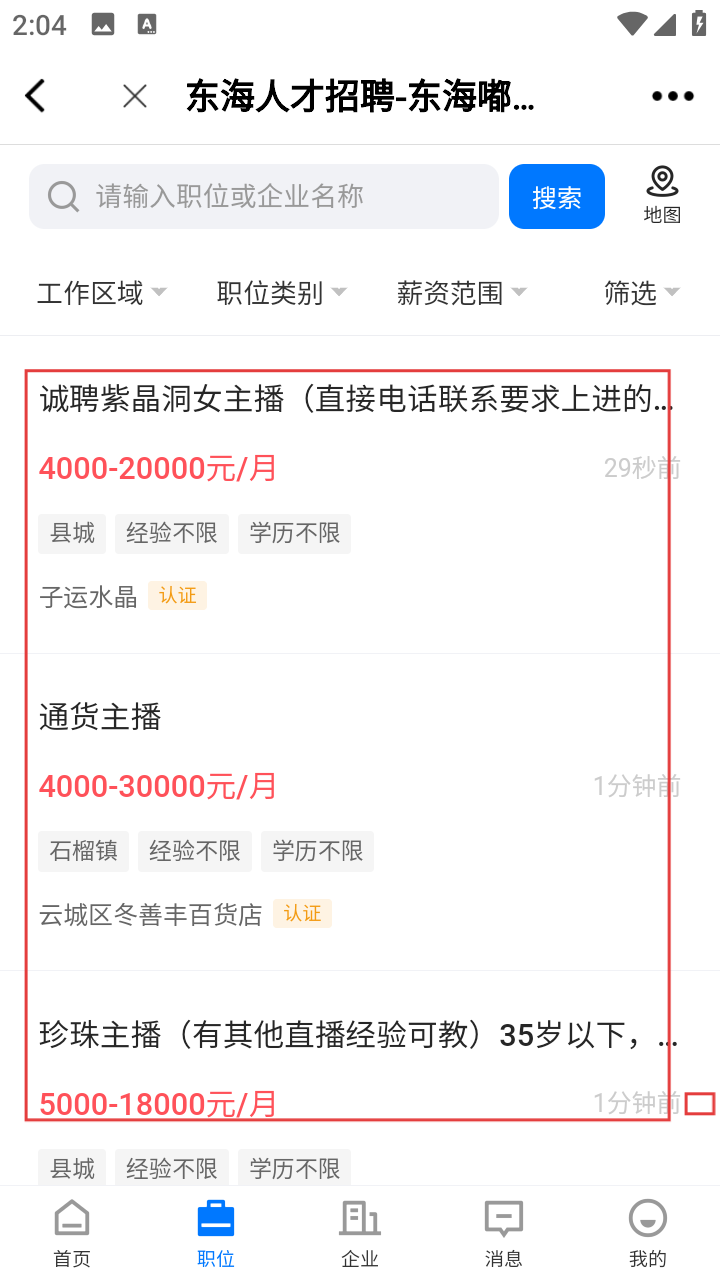Open the 地图 map view
The height and width of the screenshot is (1280, 720).
tap(662, 195)
